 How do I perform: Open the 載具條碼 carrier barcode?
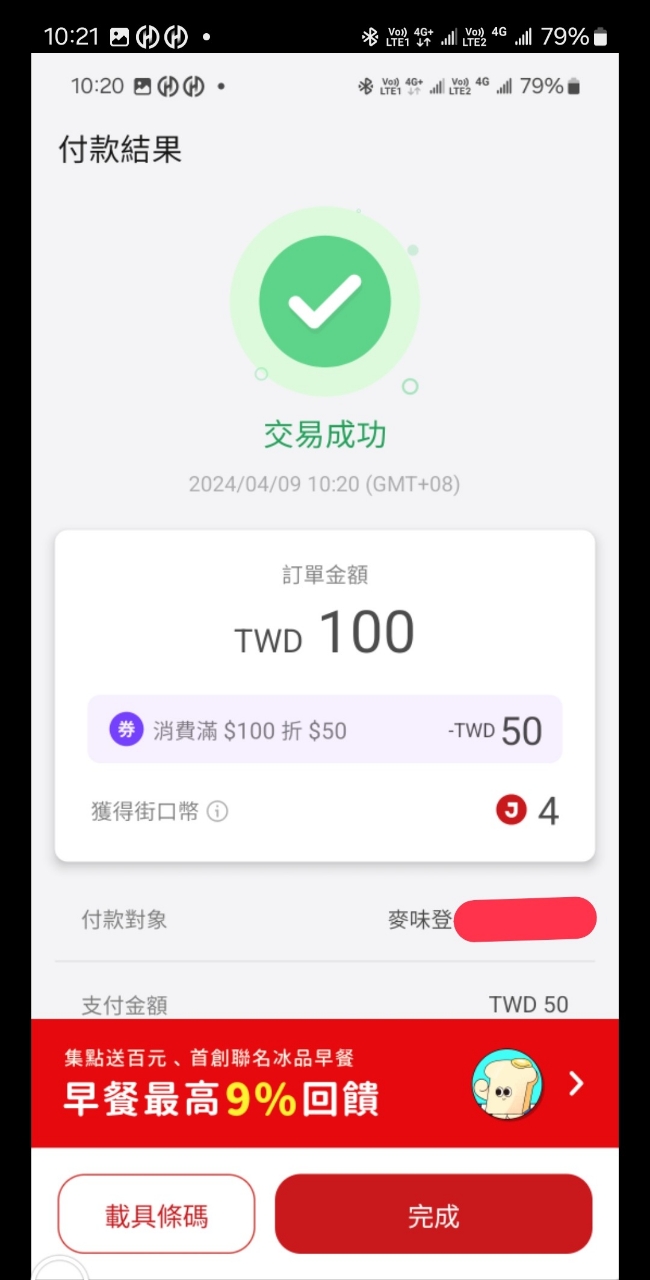click(156, 1215)
